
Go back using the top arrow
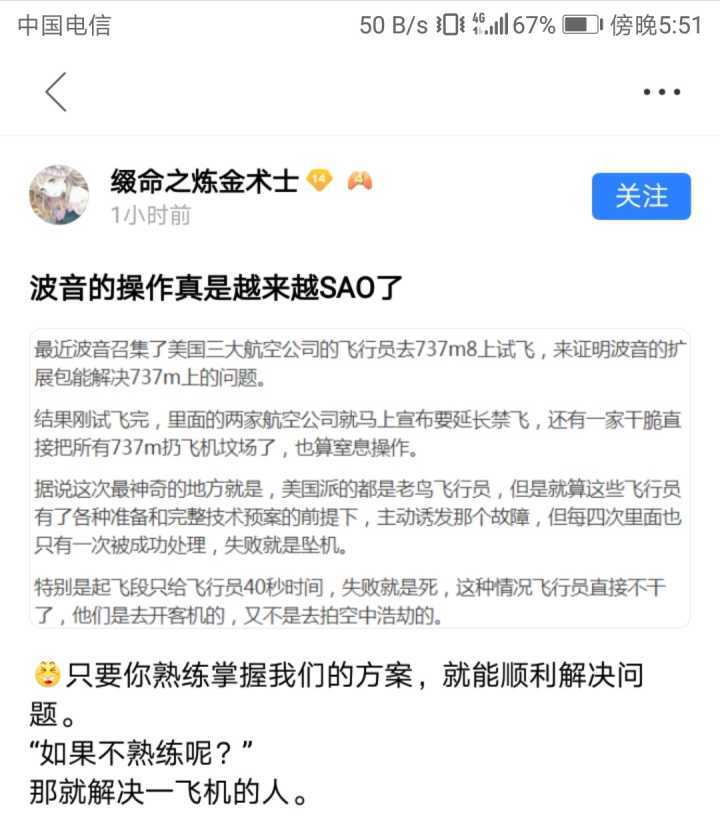(56, 92)
